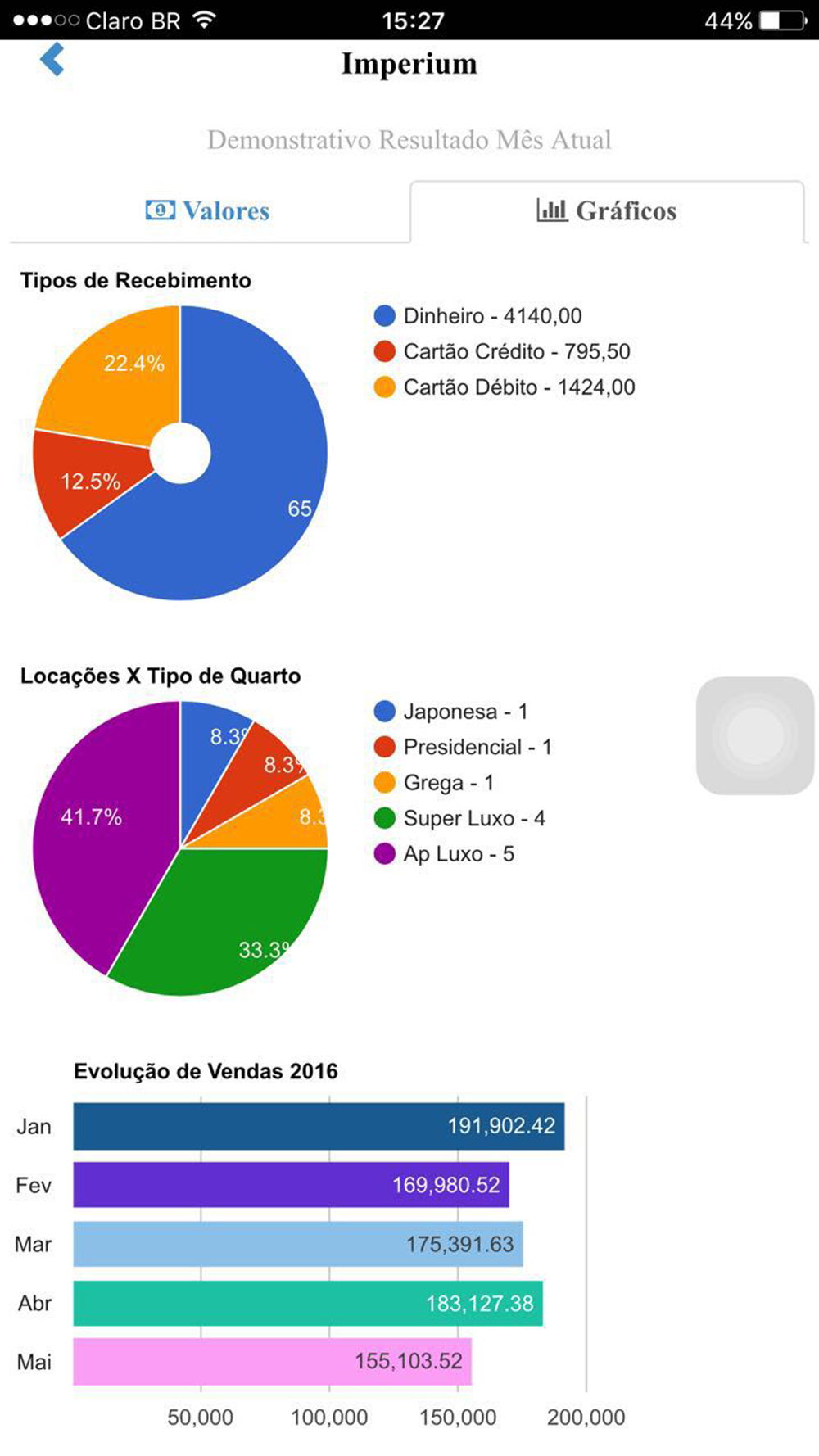Switch to the Valores tab
819x1456 pixels.
[x=208, y=211]
